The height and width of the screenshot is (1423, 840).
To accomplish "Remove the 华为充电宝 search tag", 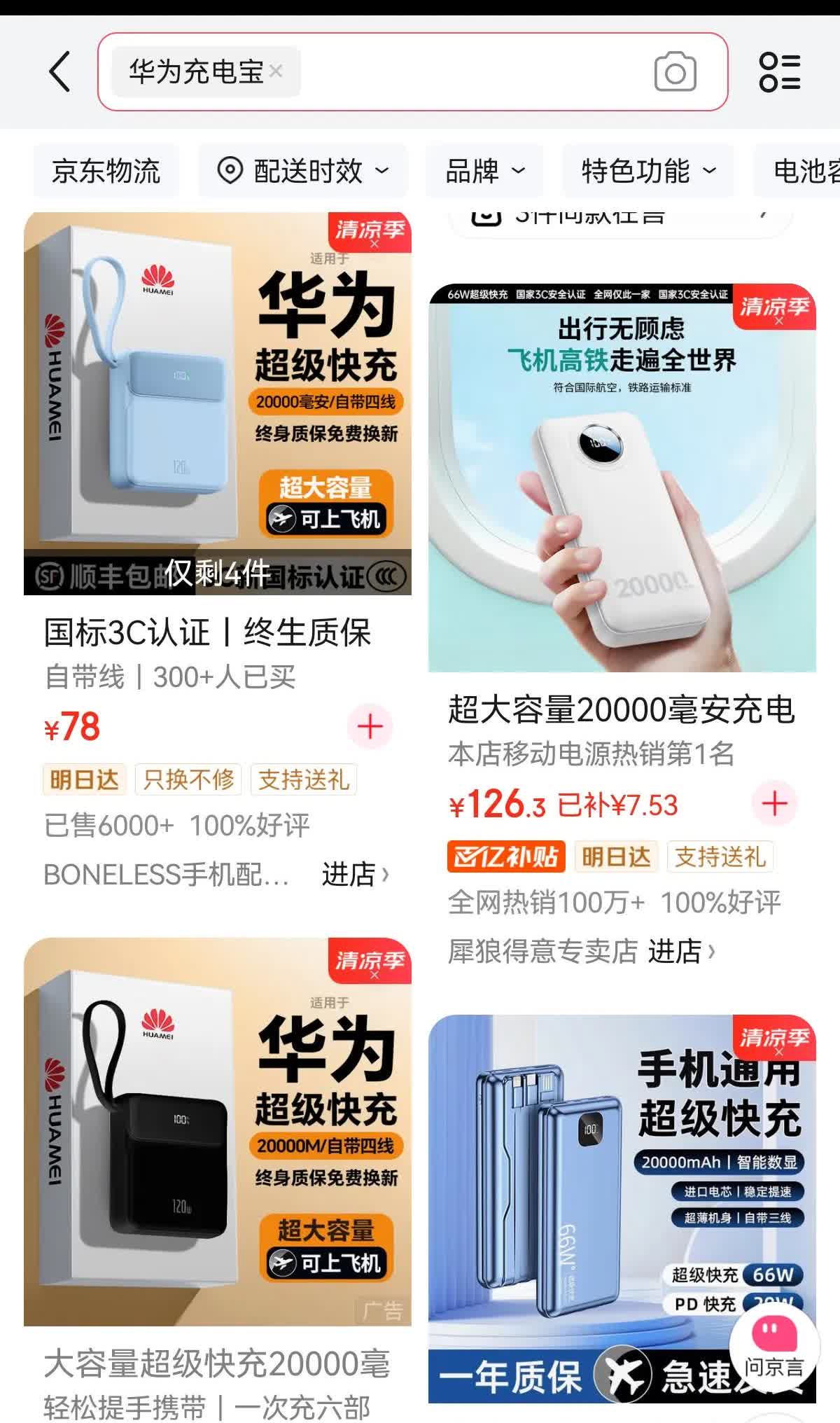I will click(276, 71).
